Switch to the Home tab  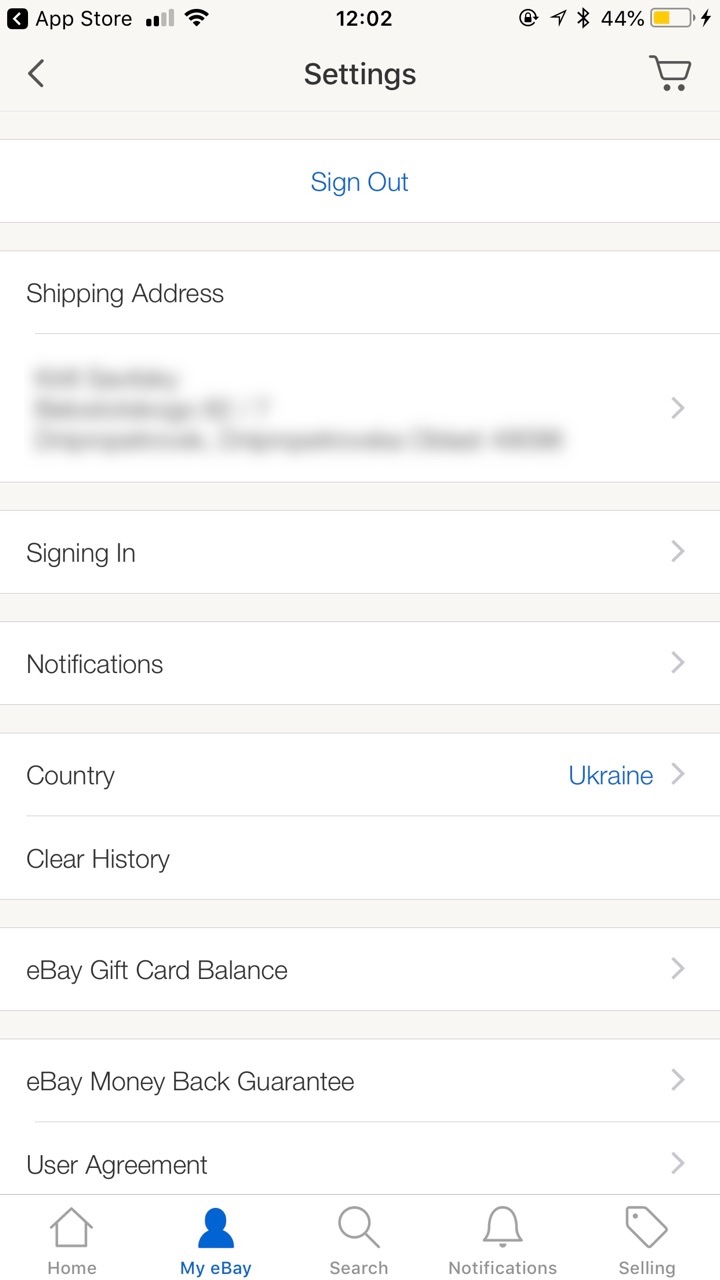(72, 1240)
